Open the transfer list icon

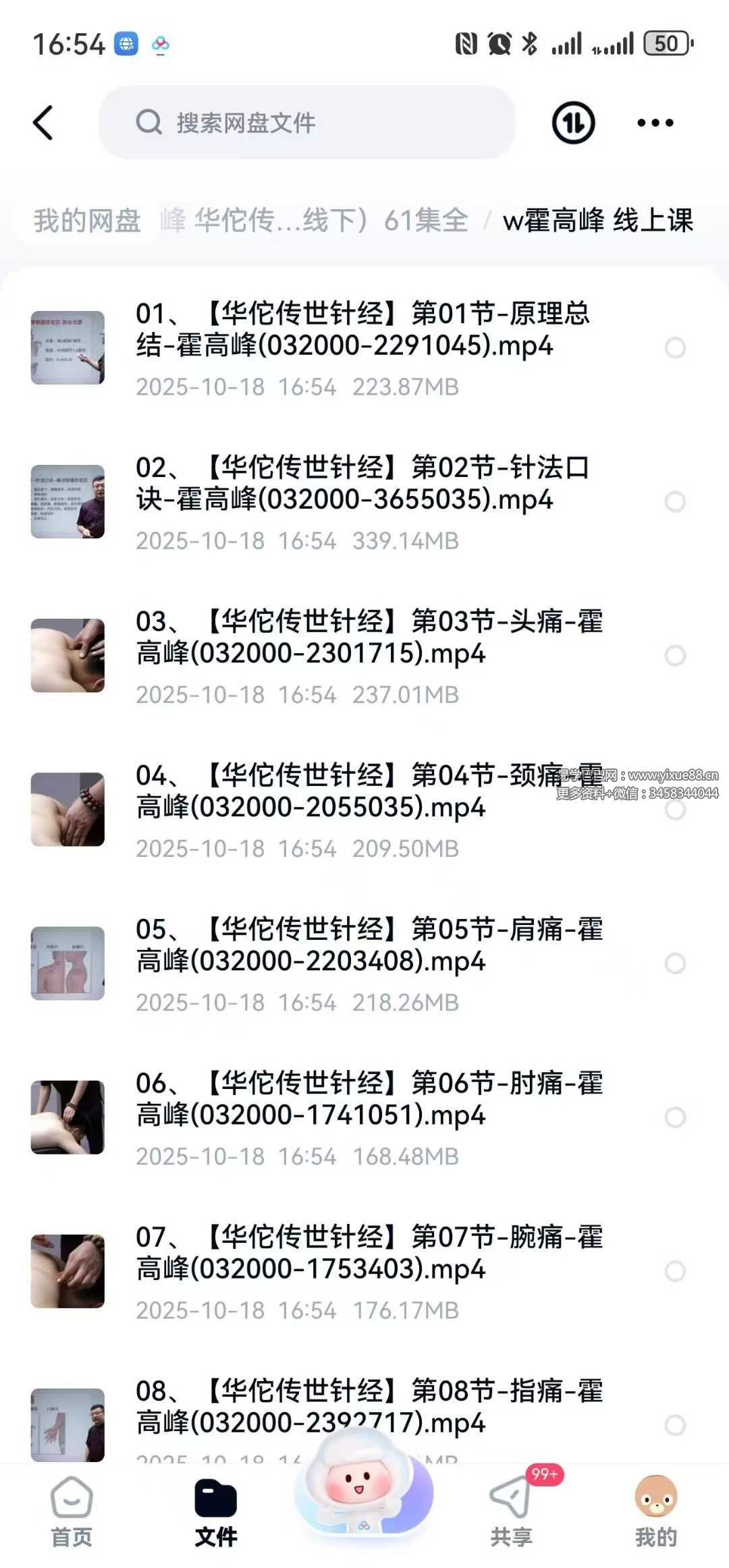pos(573,123)
